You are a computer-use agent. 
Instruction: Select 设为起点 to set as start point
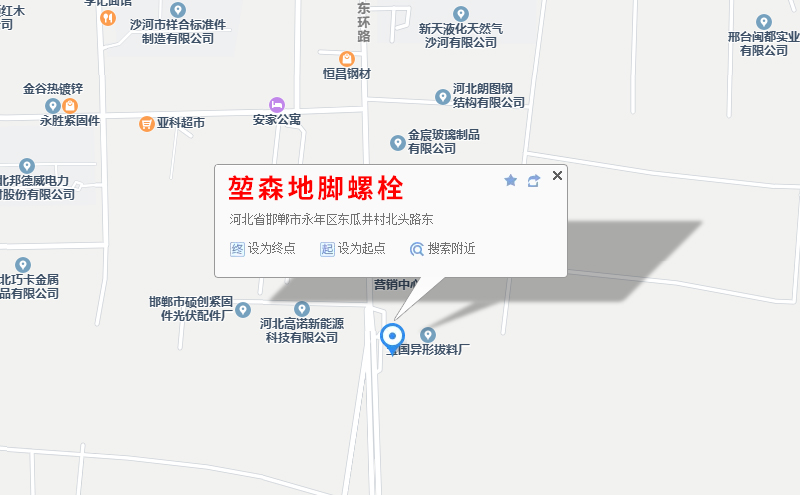pos(352,249)
